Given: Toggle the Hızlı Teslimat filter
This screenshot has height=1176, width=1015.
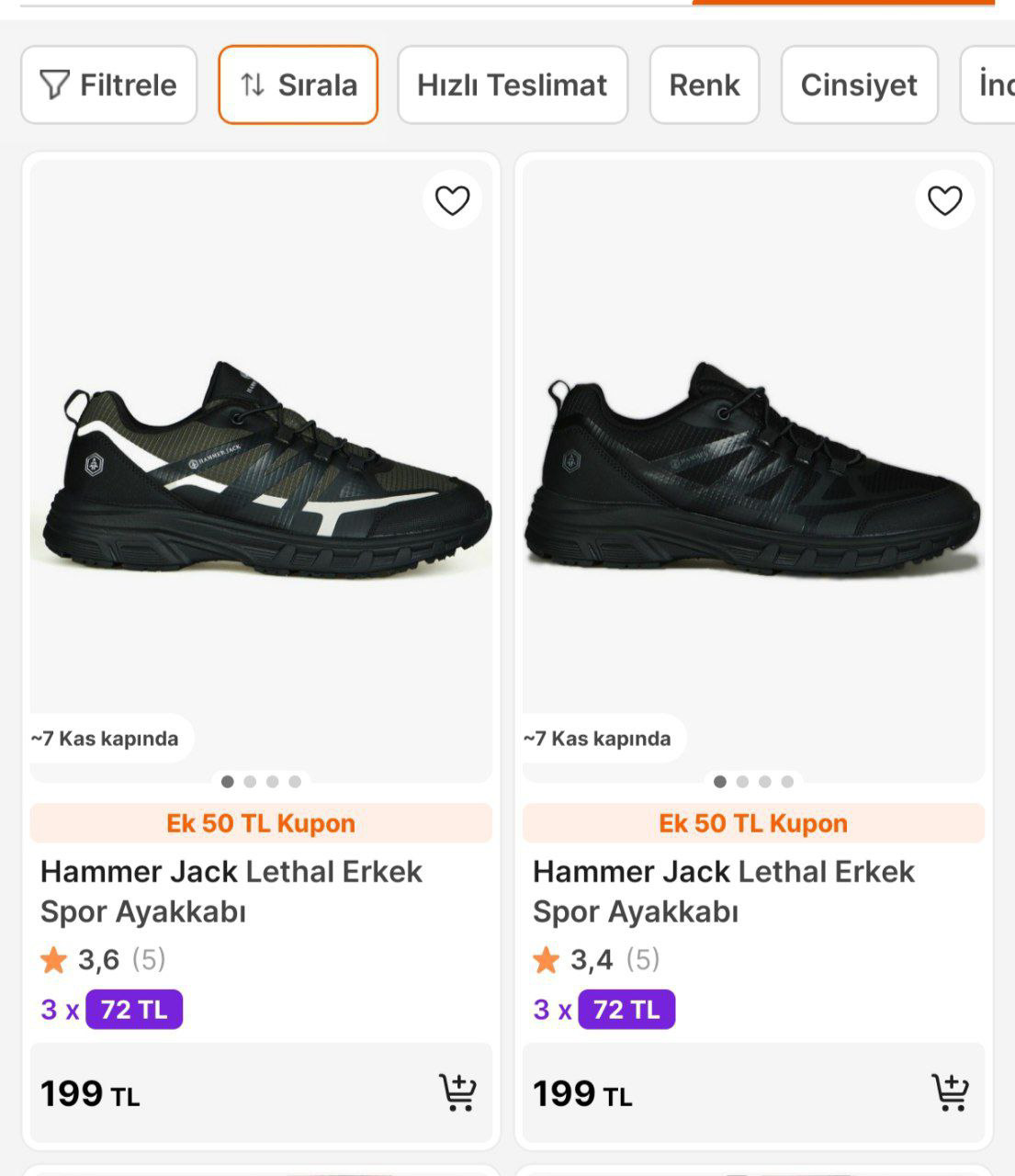Looking at the screenshot, I should [x=512, y=85].
